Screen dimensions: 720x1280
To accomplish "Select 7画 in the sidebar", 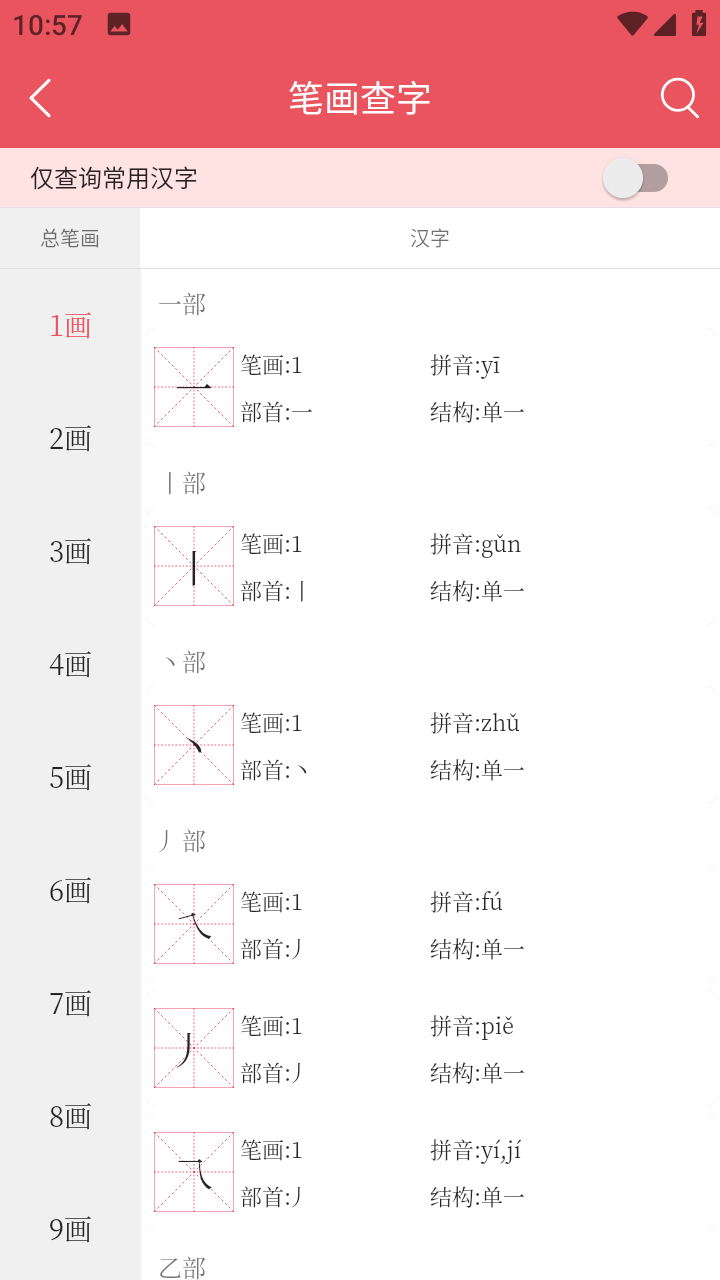I will (x=70, y=1003).
